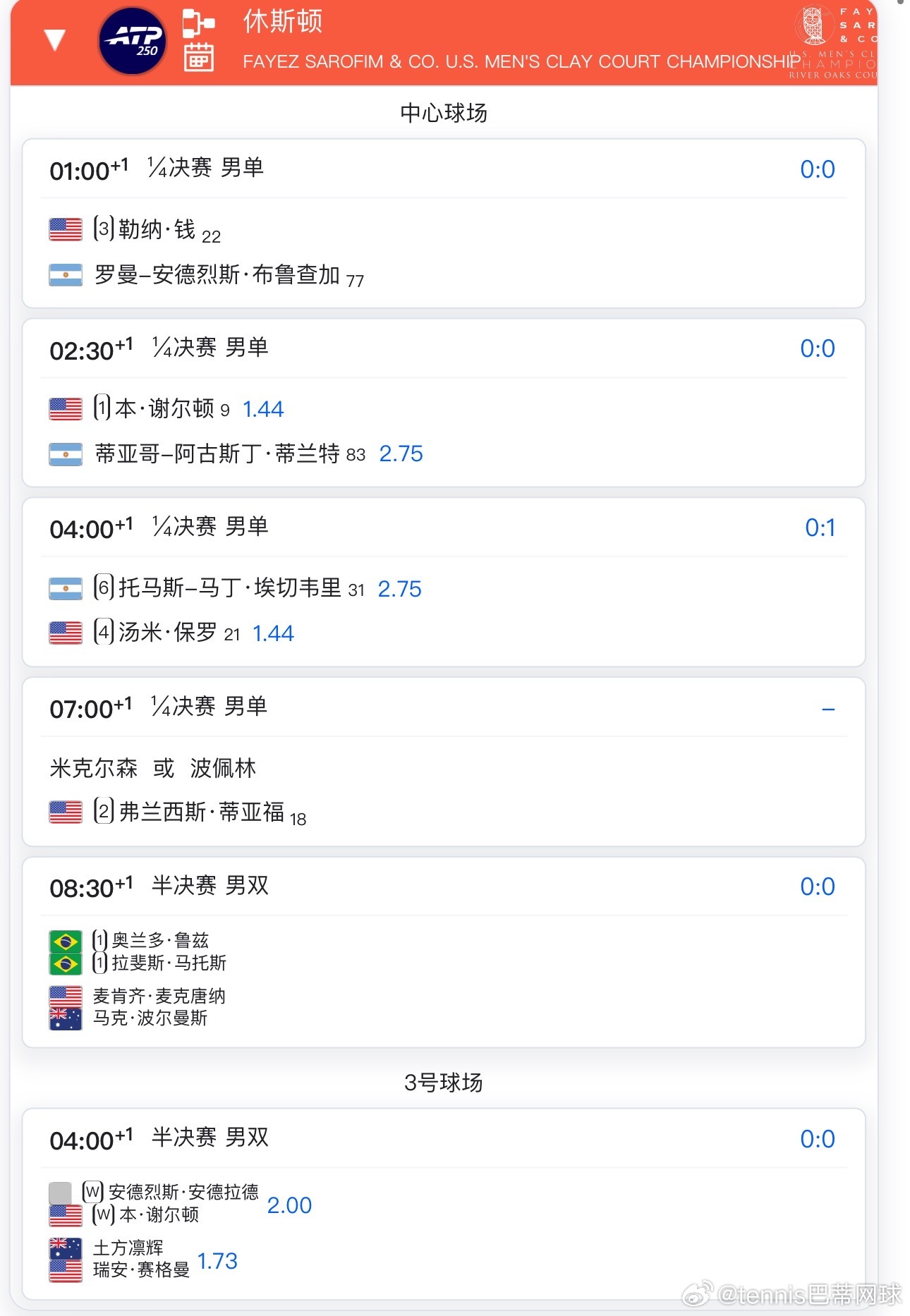Click the 0:1 score of the 04:00 match
910x1316 pixels.
819,528
